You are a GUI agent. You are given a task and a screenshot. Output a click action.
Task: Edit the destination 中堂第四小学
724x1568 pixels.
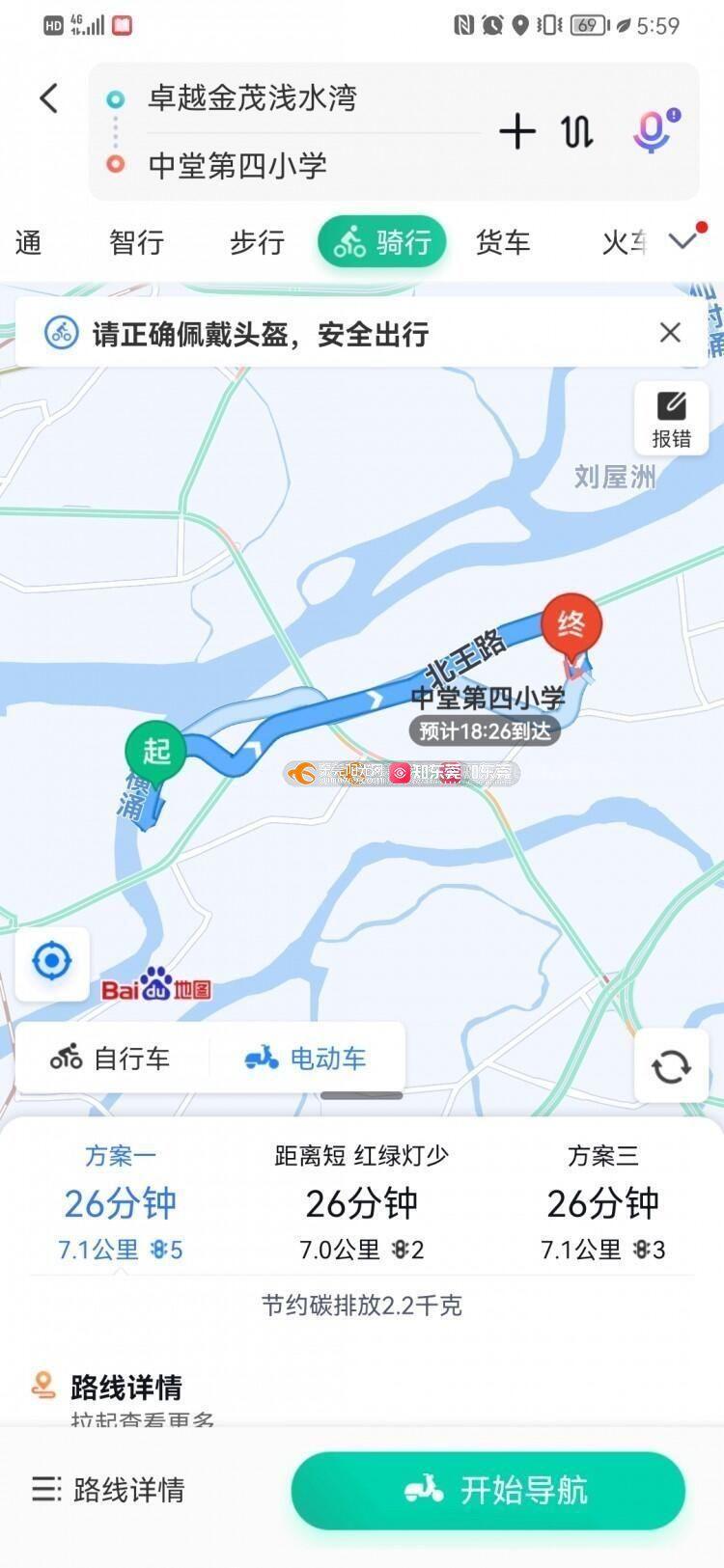[x=237, y=165]
